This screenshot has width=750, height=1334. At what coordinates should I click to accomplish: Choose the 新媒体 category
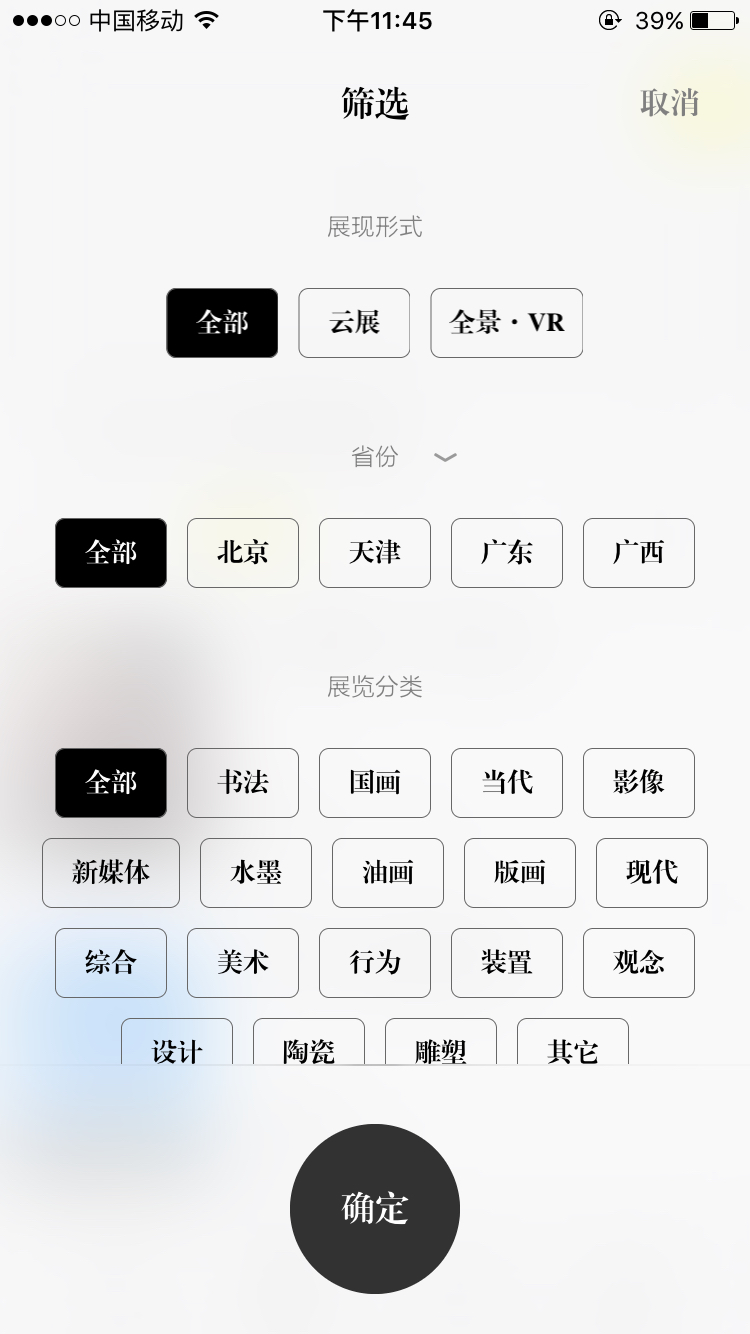tap(111, 873)
